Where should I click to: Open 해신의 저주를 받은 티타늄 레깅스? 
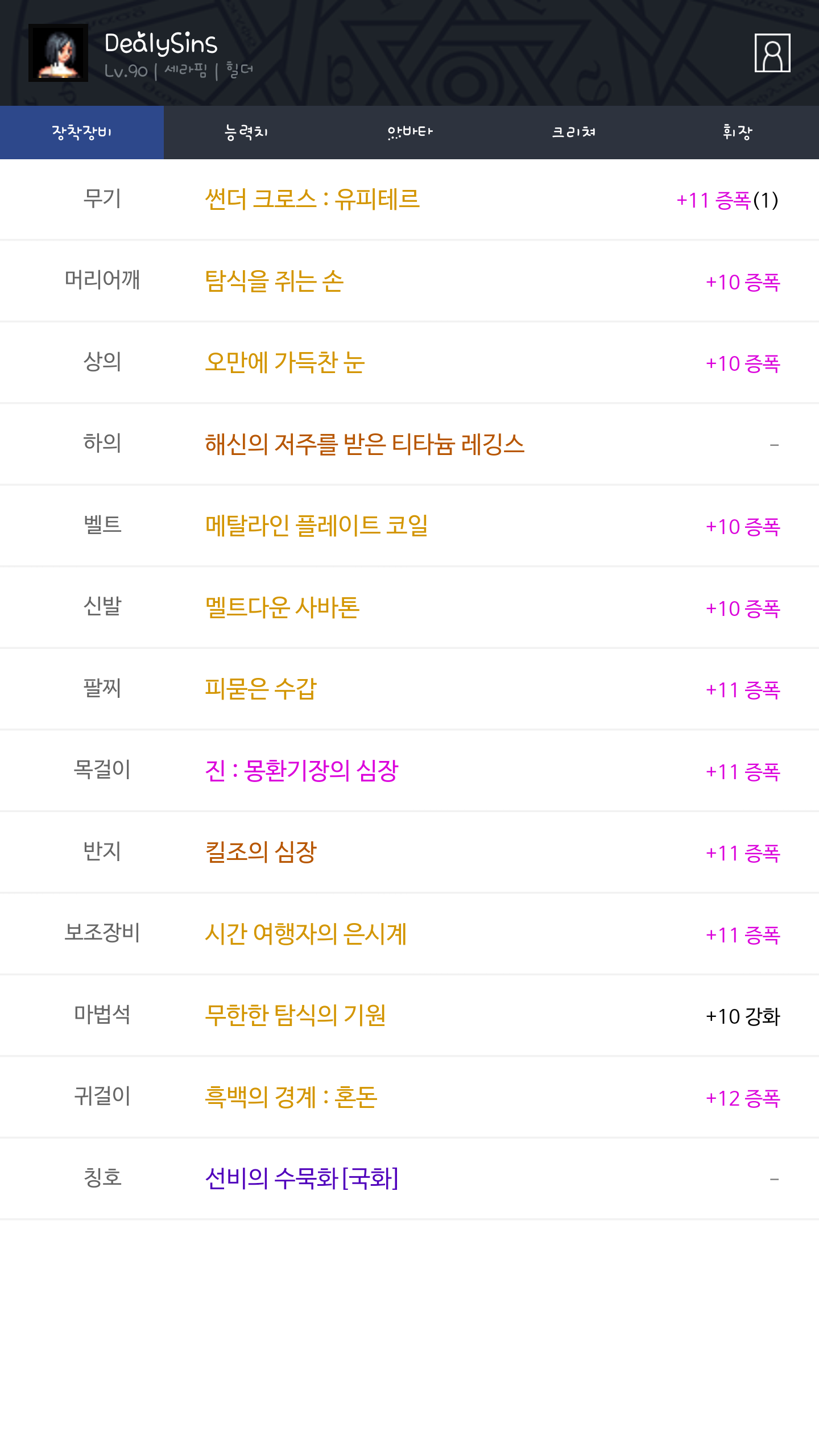coord(365,444)
